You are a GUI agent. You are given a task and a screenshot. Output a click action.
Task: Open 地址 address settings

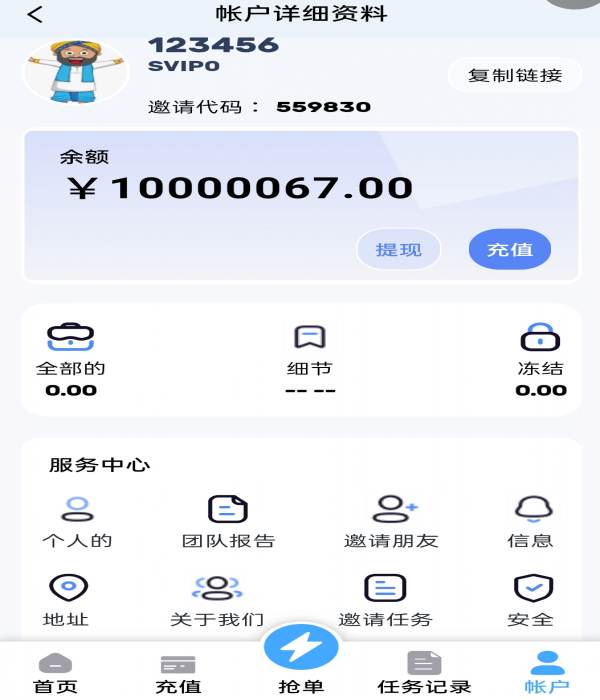pos(67,600)
